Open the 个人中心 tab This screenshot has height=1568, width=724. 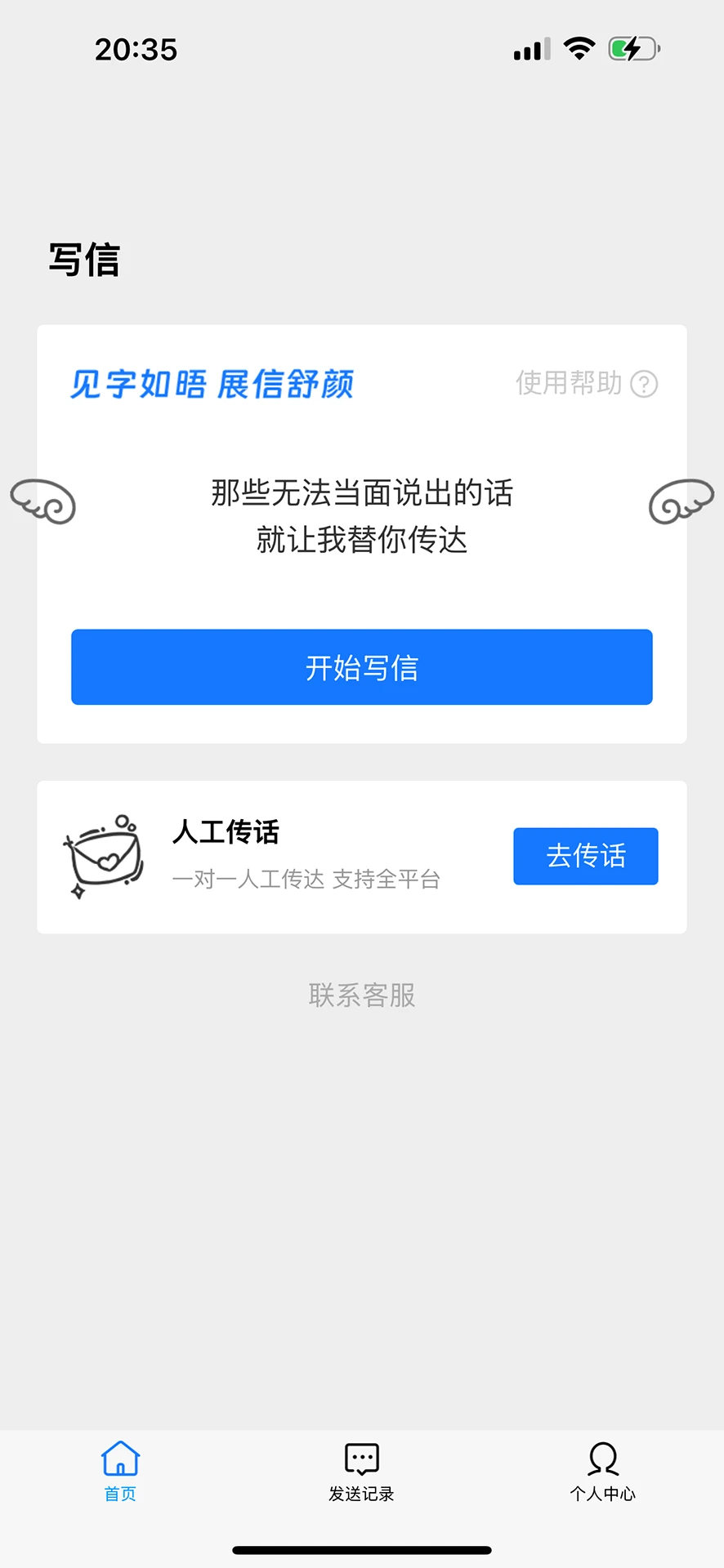coord(602,1472)
